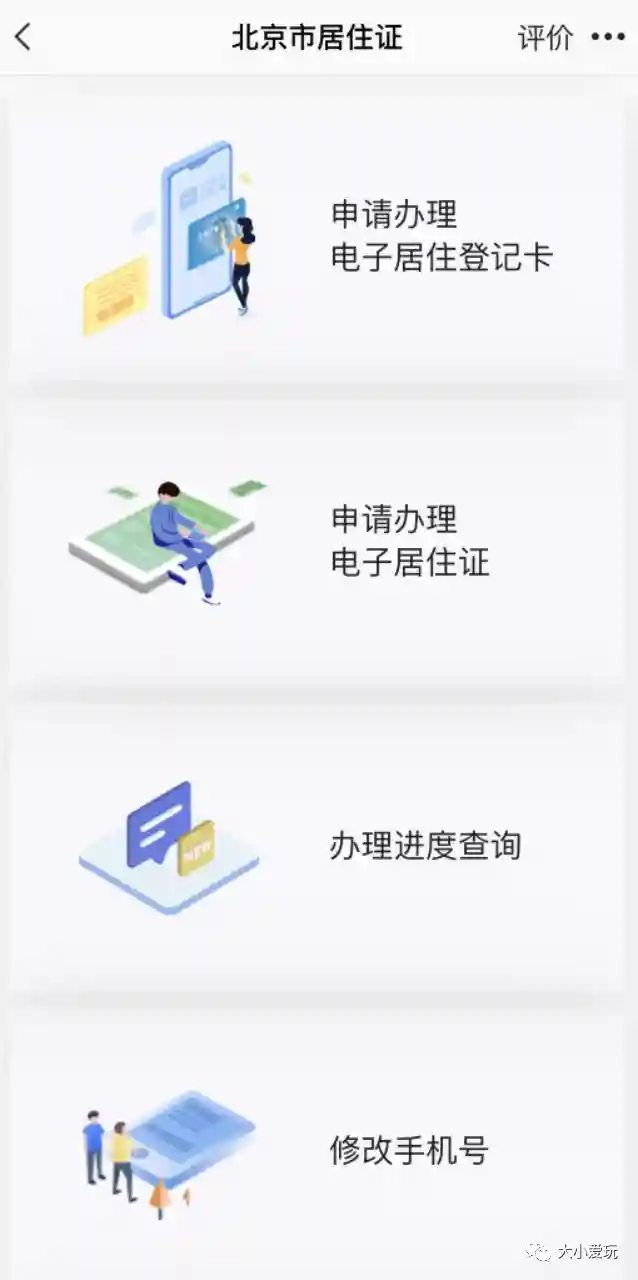Open the 评价 rating option
The width and height of the screenshot is (638, 1280).
tap(544, 38)
